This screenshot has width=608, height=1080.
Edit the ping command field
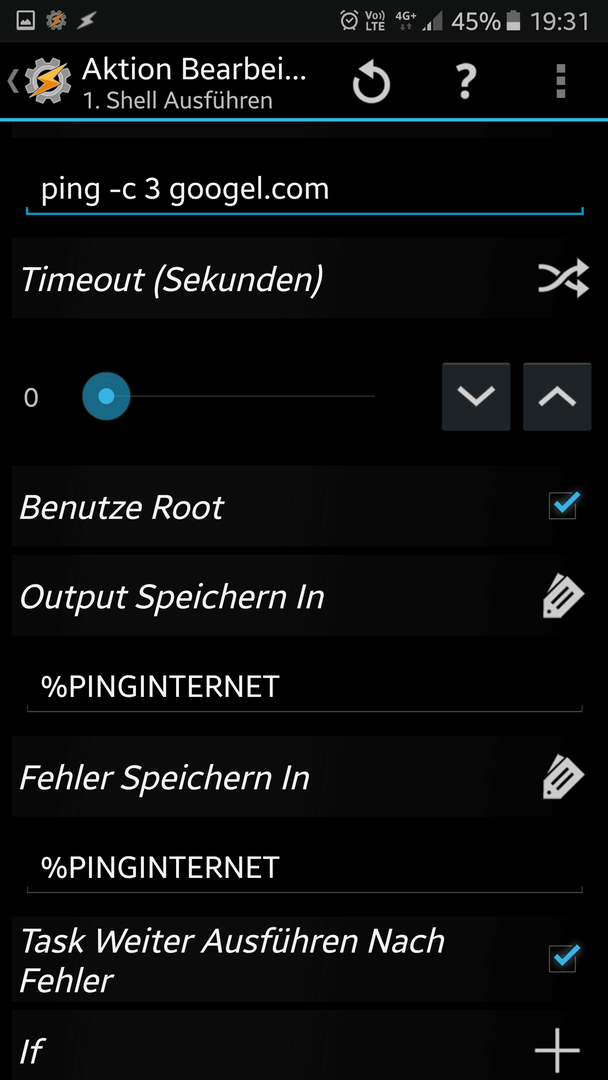click(304, 190)
